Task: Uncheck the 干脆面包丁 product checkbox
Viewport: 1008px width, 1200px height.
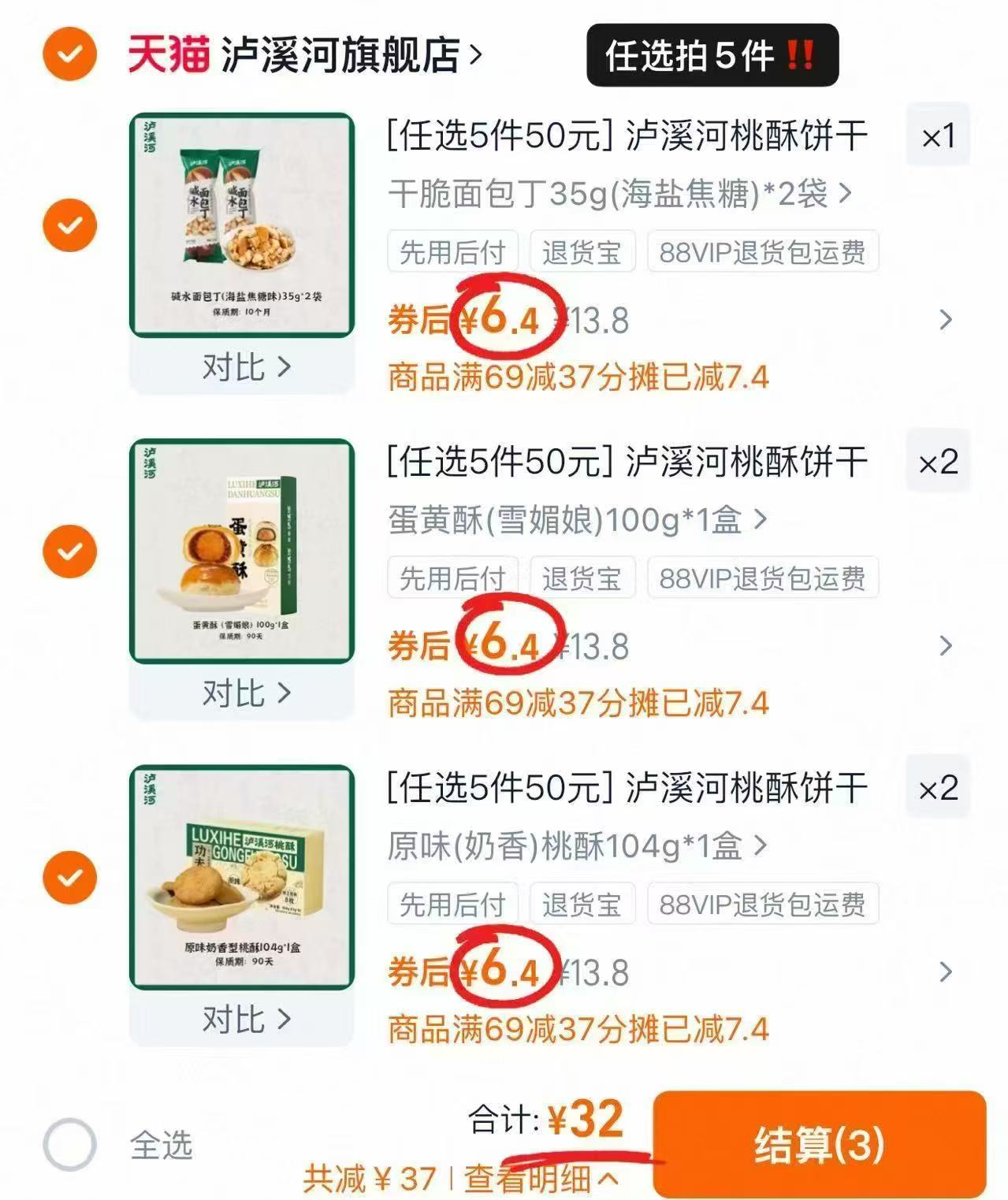Action: click(x=70, y=223)
